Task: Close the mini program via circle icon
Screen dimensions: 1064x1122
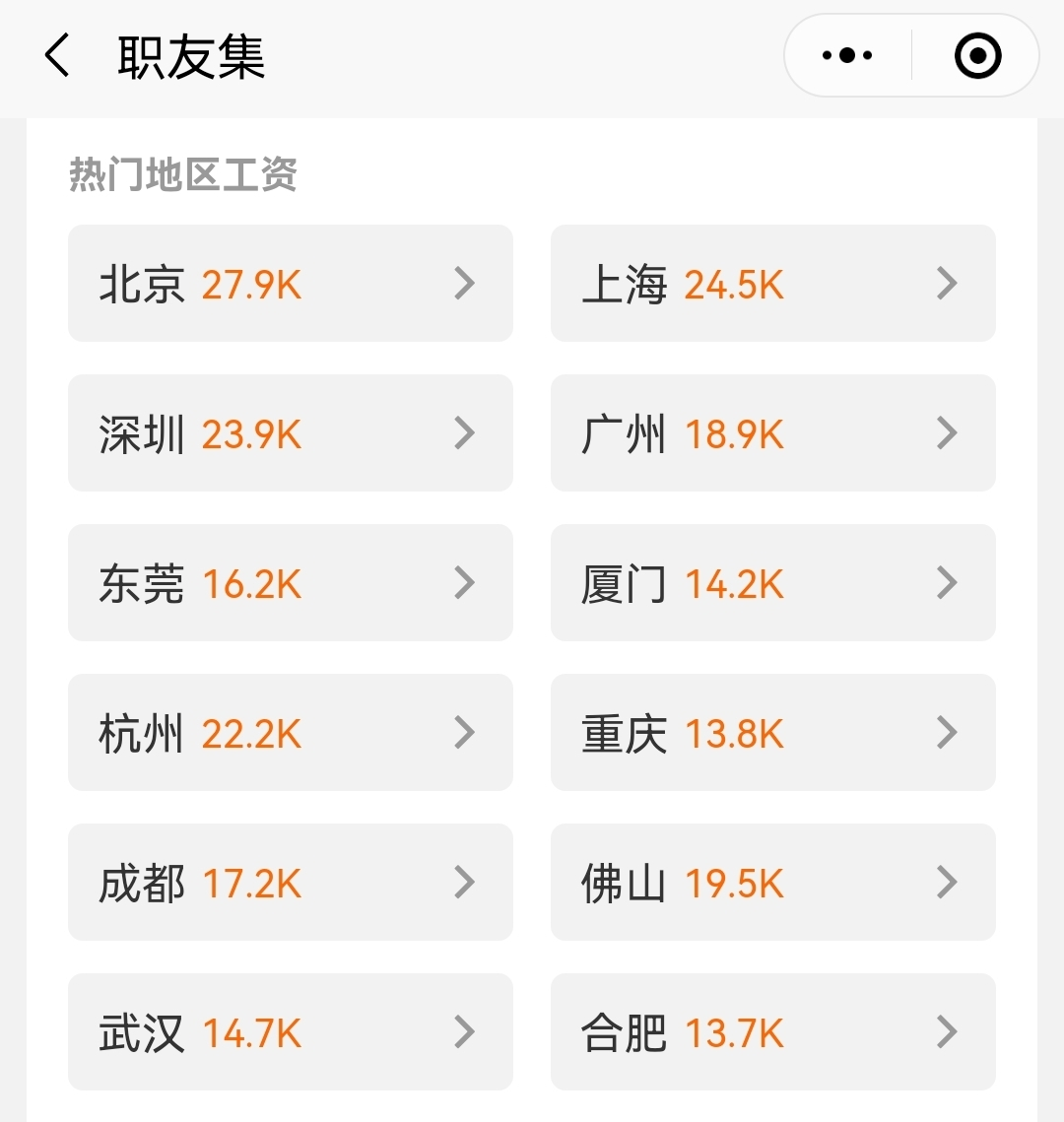Action: click(977, 55)
